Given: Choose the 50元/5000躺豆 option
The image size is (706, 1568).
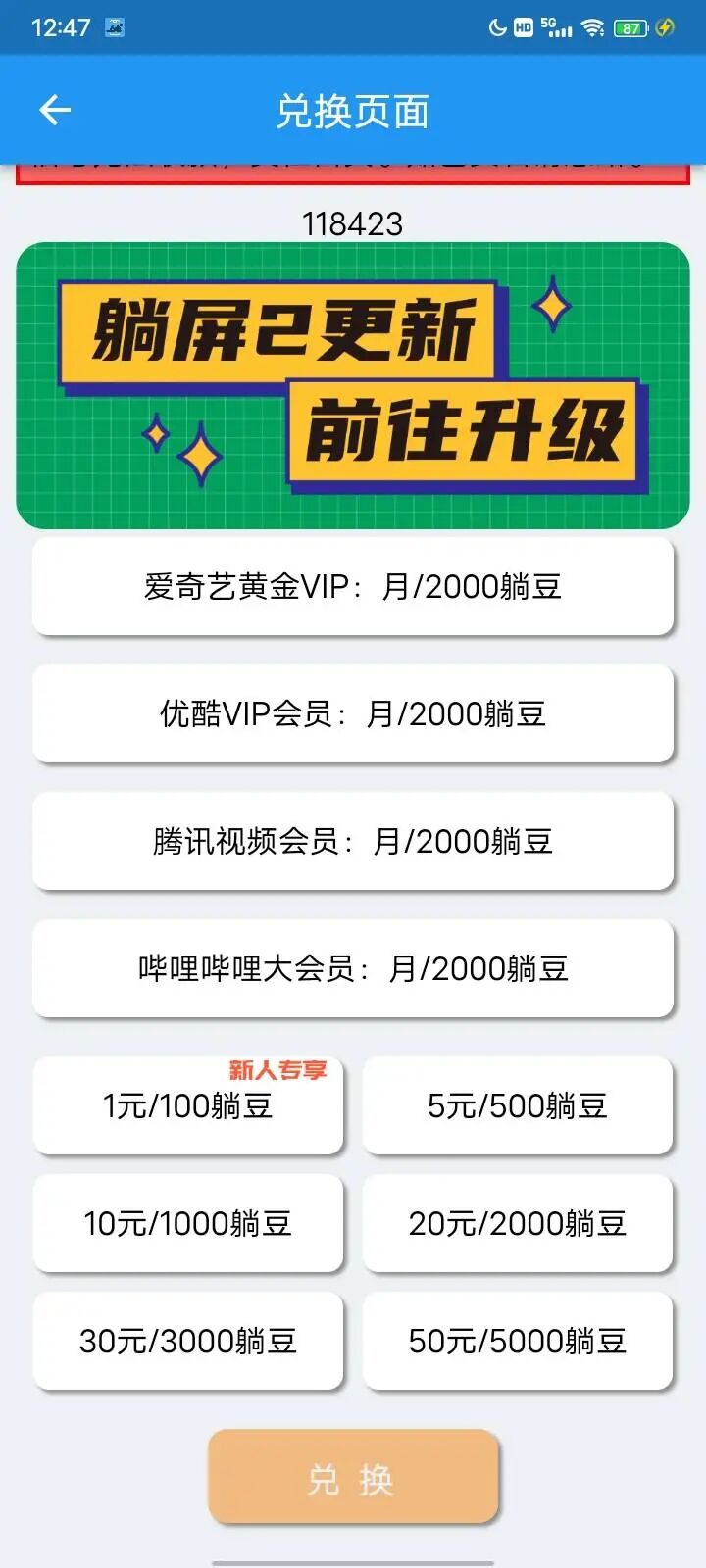Looking at the screenshot, I should (x=518, y=1341).
